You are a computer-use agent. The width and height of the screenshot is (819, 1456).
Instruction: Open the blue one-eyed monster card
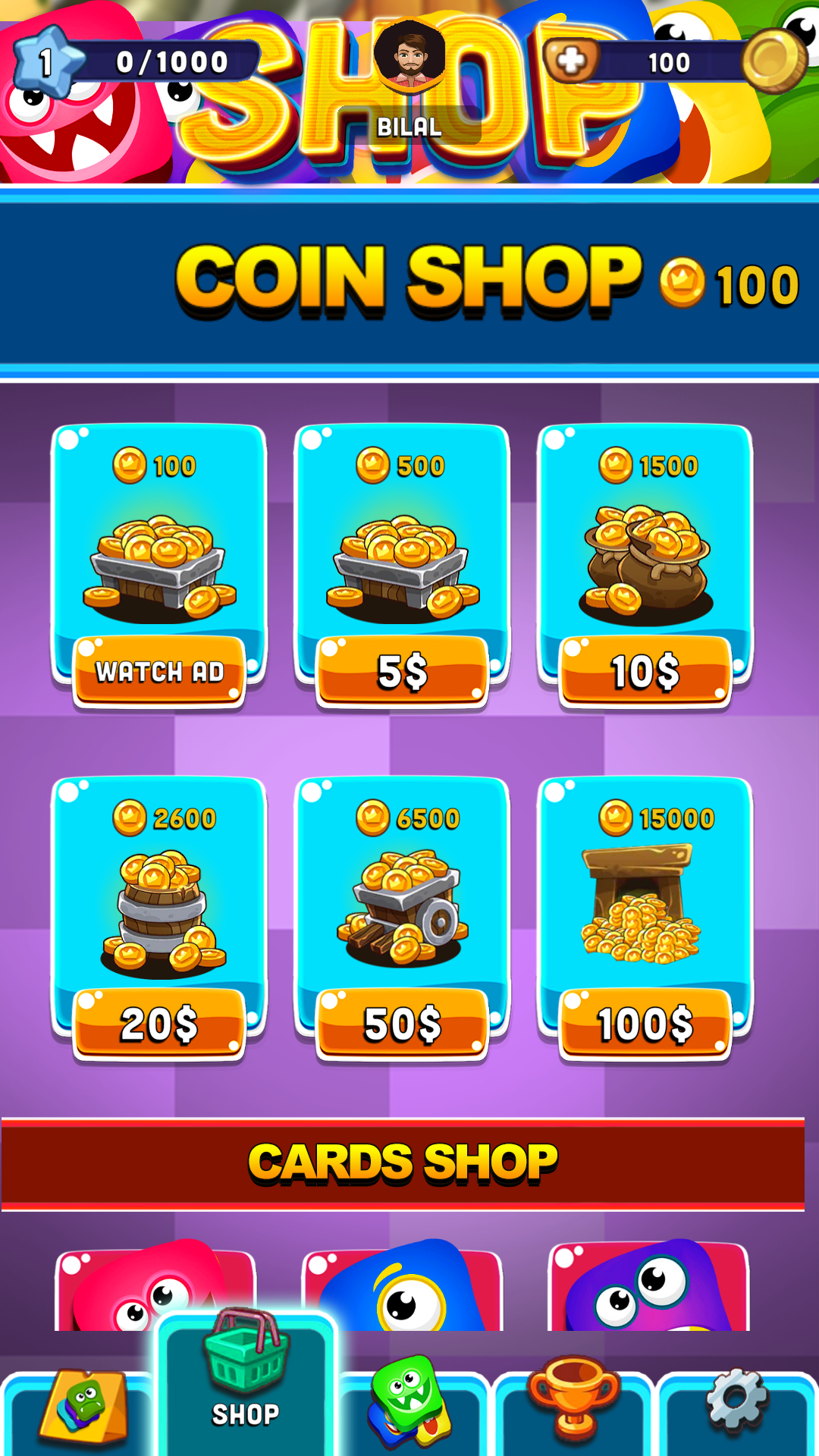pyautogui.click(x=402, y=1289)
